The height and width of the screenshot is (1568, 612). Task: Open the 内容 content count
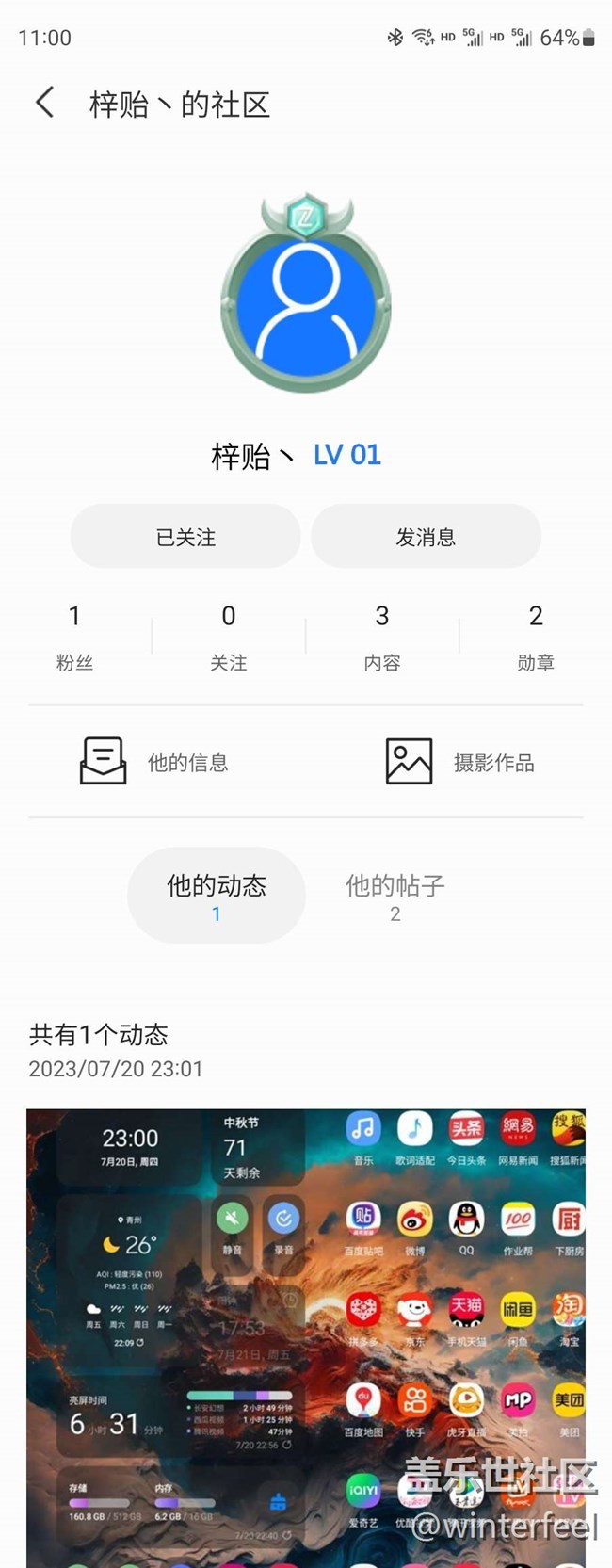click(381, 636)
